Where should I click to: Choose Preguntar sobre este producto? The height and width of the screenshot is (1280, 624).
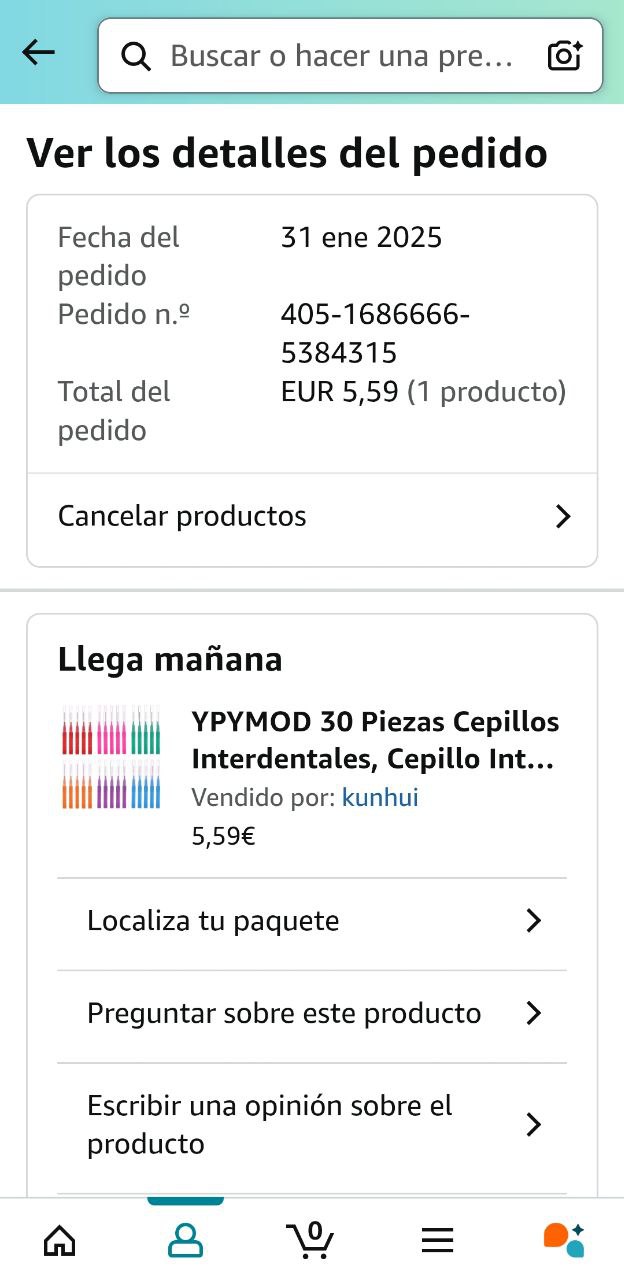coord(312,1014)
